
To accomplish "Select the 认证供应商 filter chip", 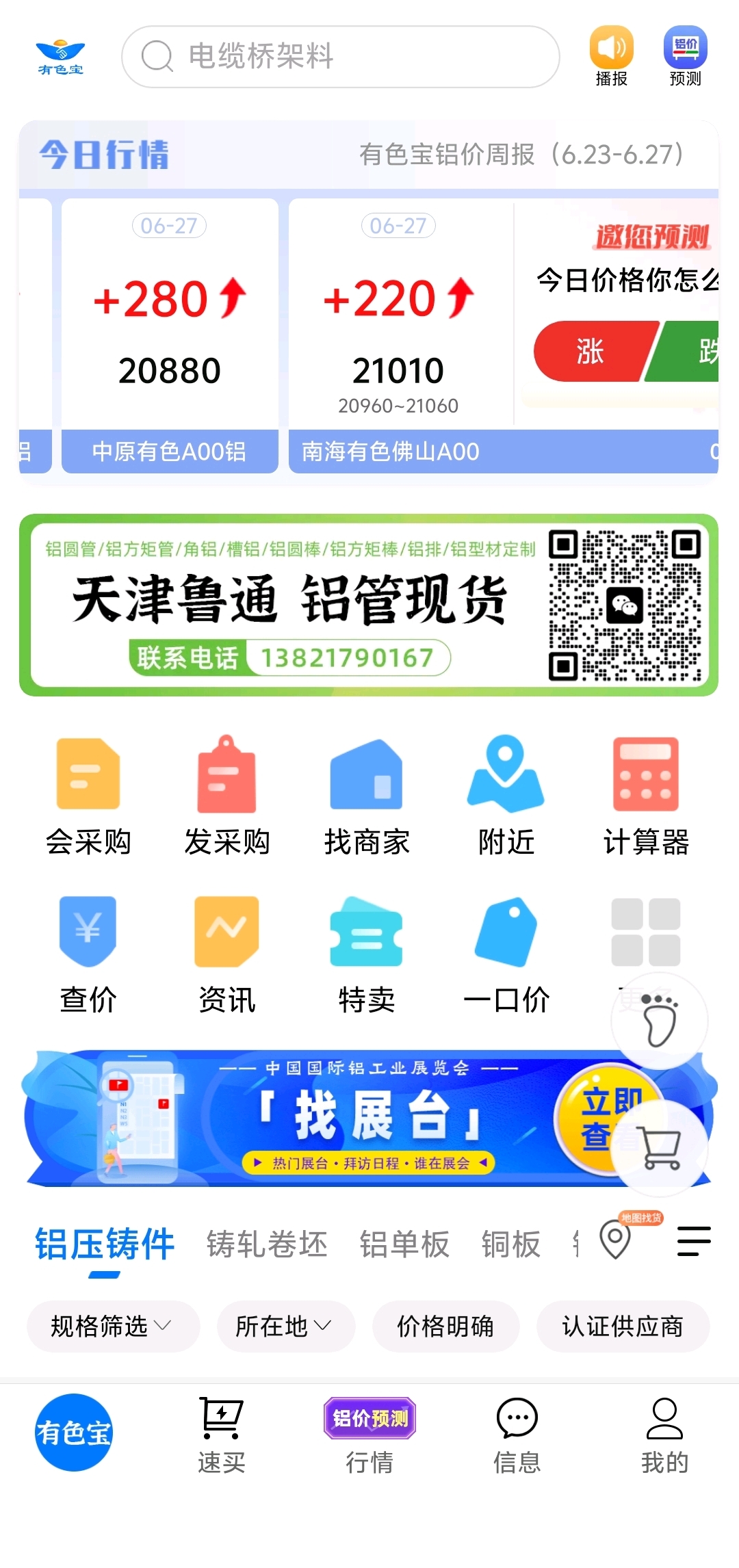I will click(623, 1327).
